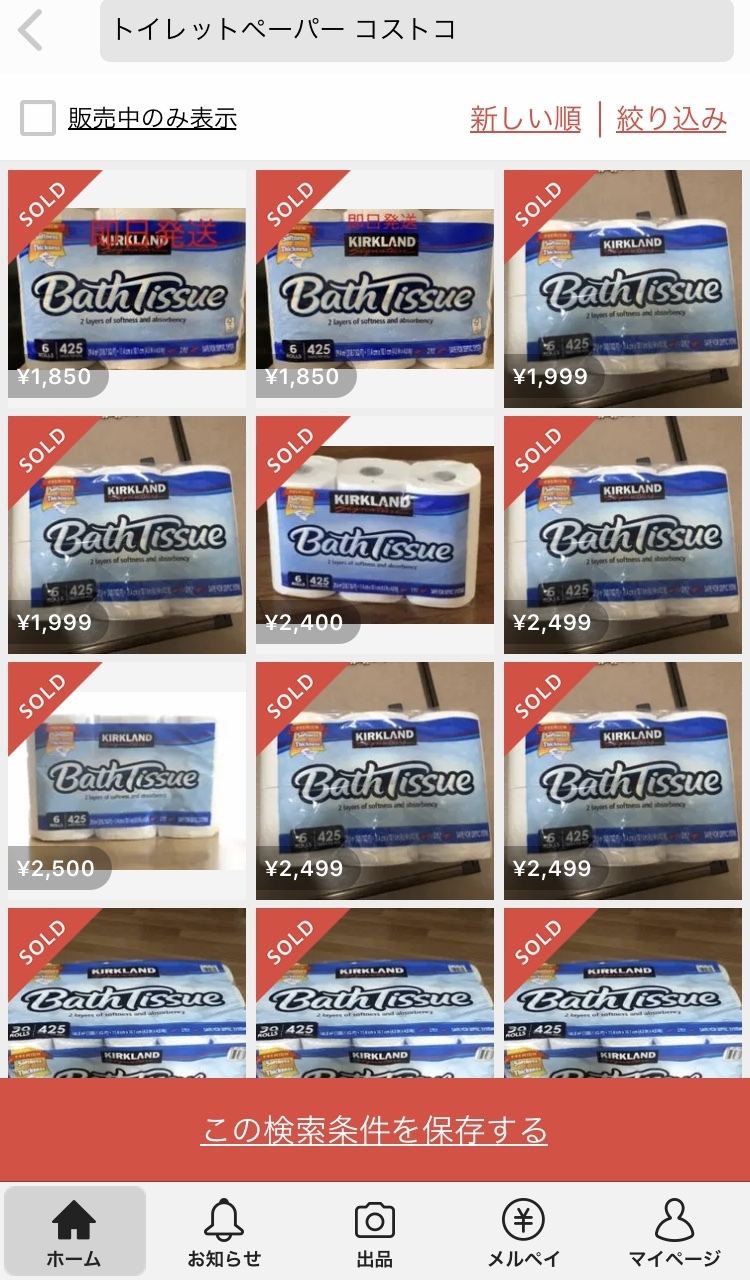Tap the トイレットペーパー コストコ search field

pos(416,31)
